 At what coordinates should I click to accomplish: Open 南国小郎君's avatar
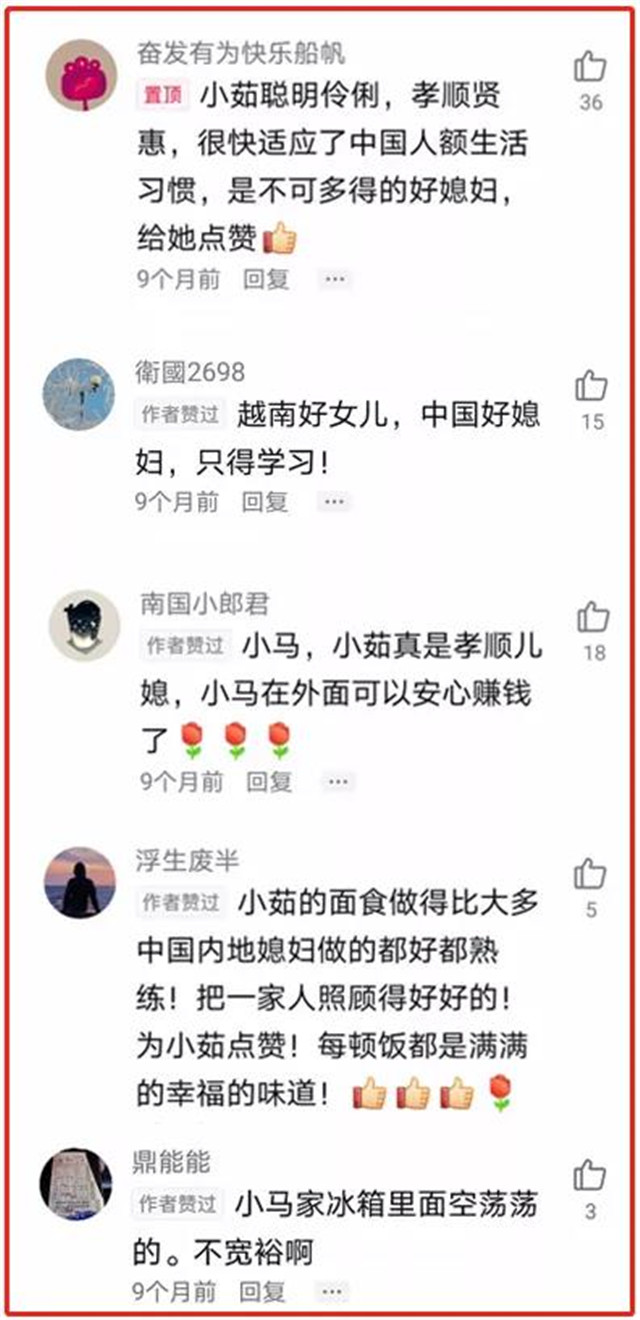coord(84,625)
